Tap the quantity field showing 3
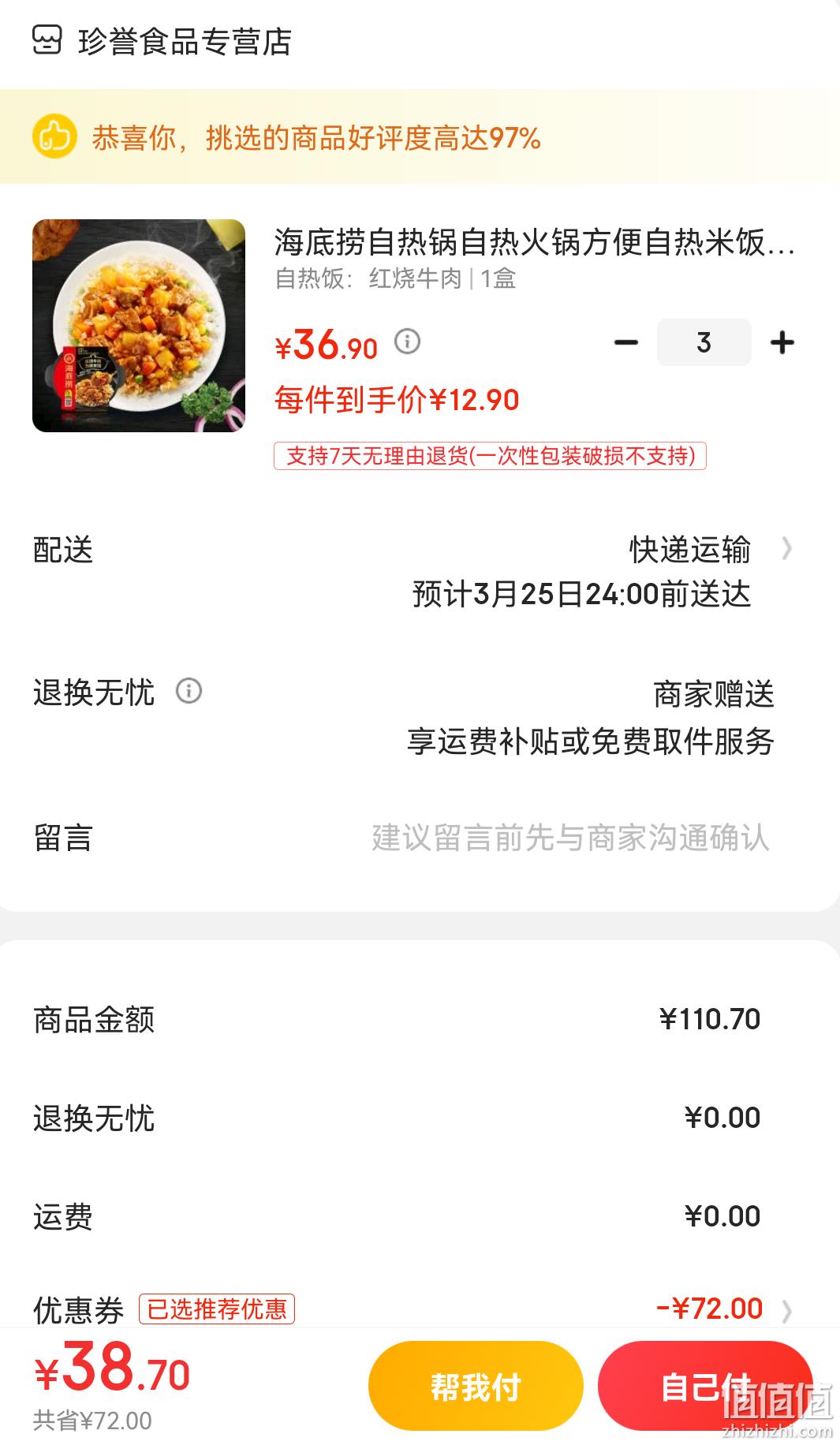 pyautogui.click(x=704, y=342)
